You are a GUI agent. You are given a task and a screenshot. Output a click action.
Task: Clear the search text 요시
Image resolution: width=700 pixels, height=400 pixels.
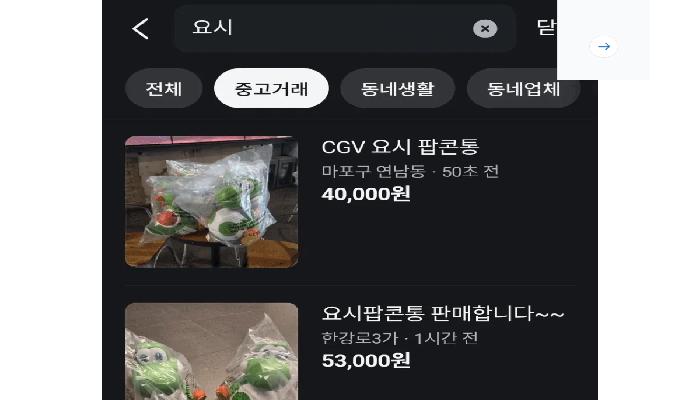pyautogui.click(x=485, y=29)
